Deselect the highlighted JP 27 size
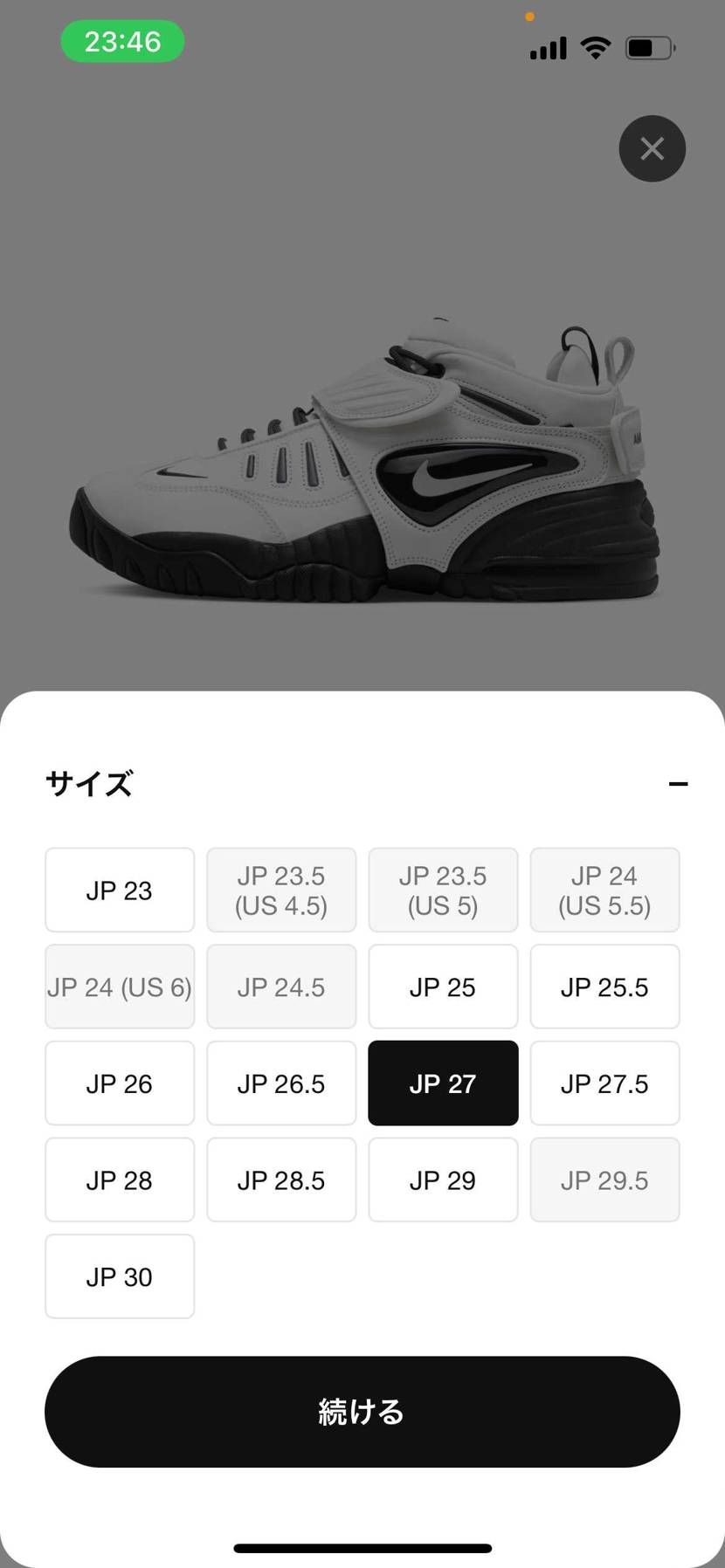The image size is (725, 1568). (x=443, y=1083)
